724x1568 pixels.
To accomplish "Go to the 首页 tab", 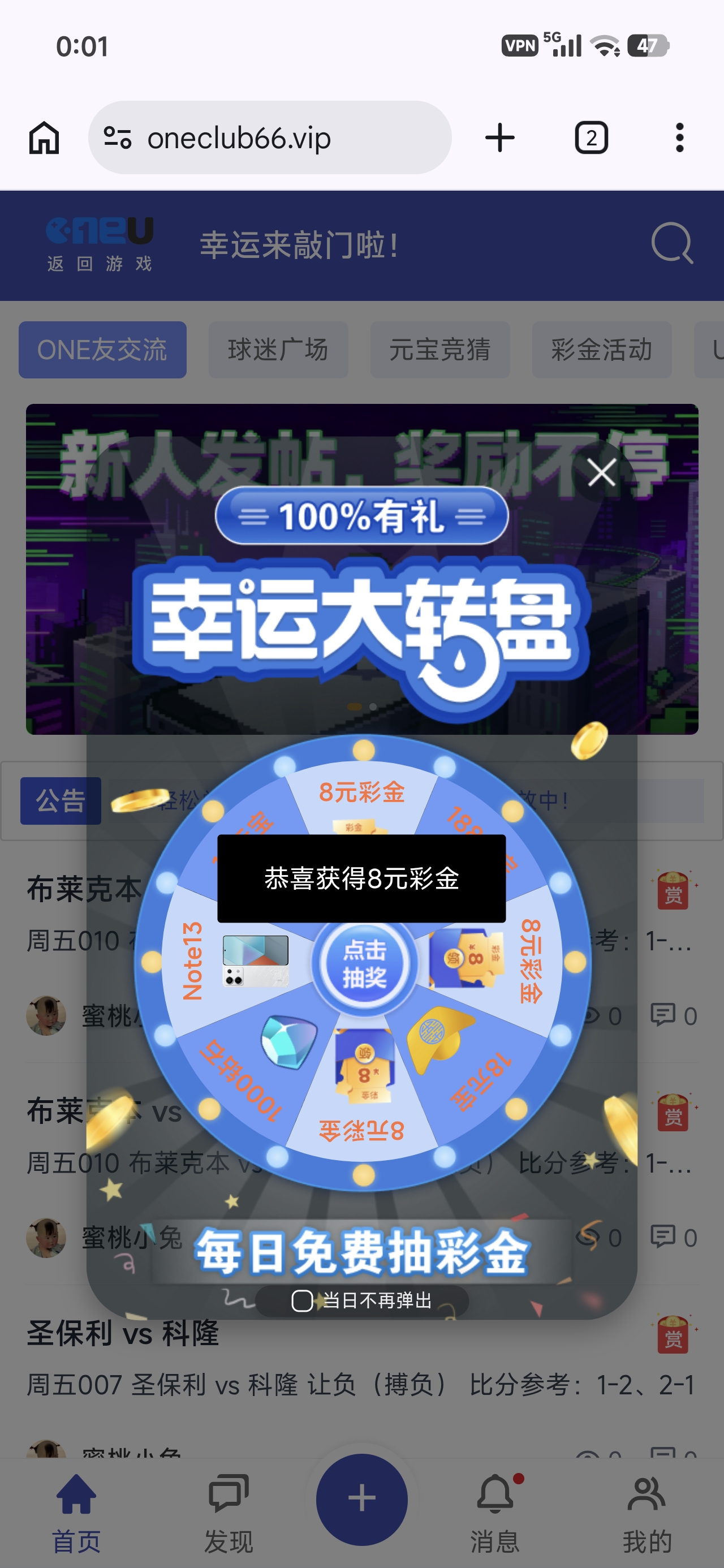I will (x=76, y=1513).
